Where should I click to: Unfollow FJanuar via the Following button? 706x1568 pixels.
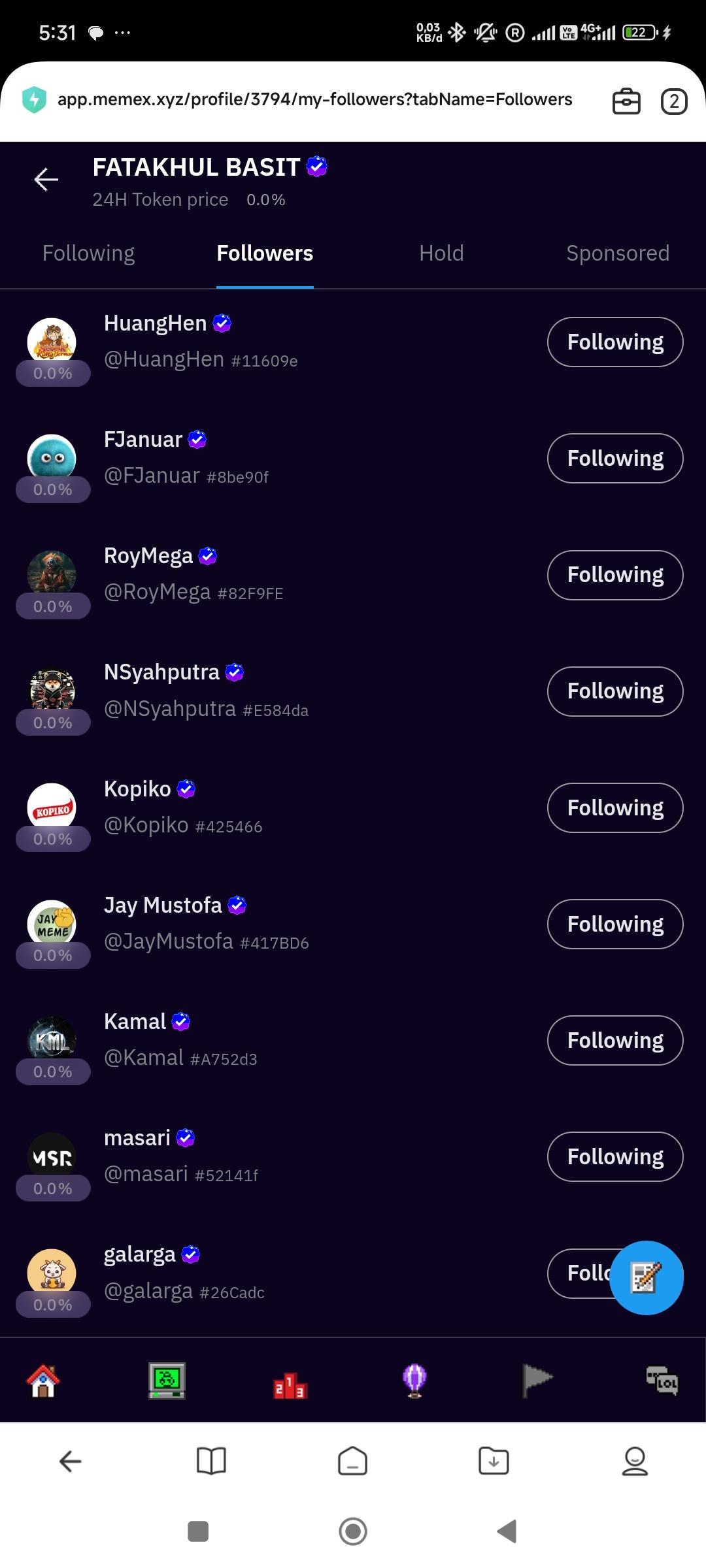(614, 459)
